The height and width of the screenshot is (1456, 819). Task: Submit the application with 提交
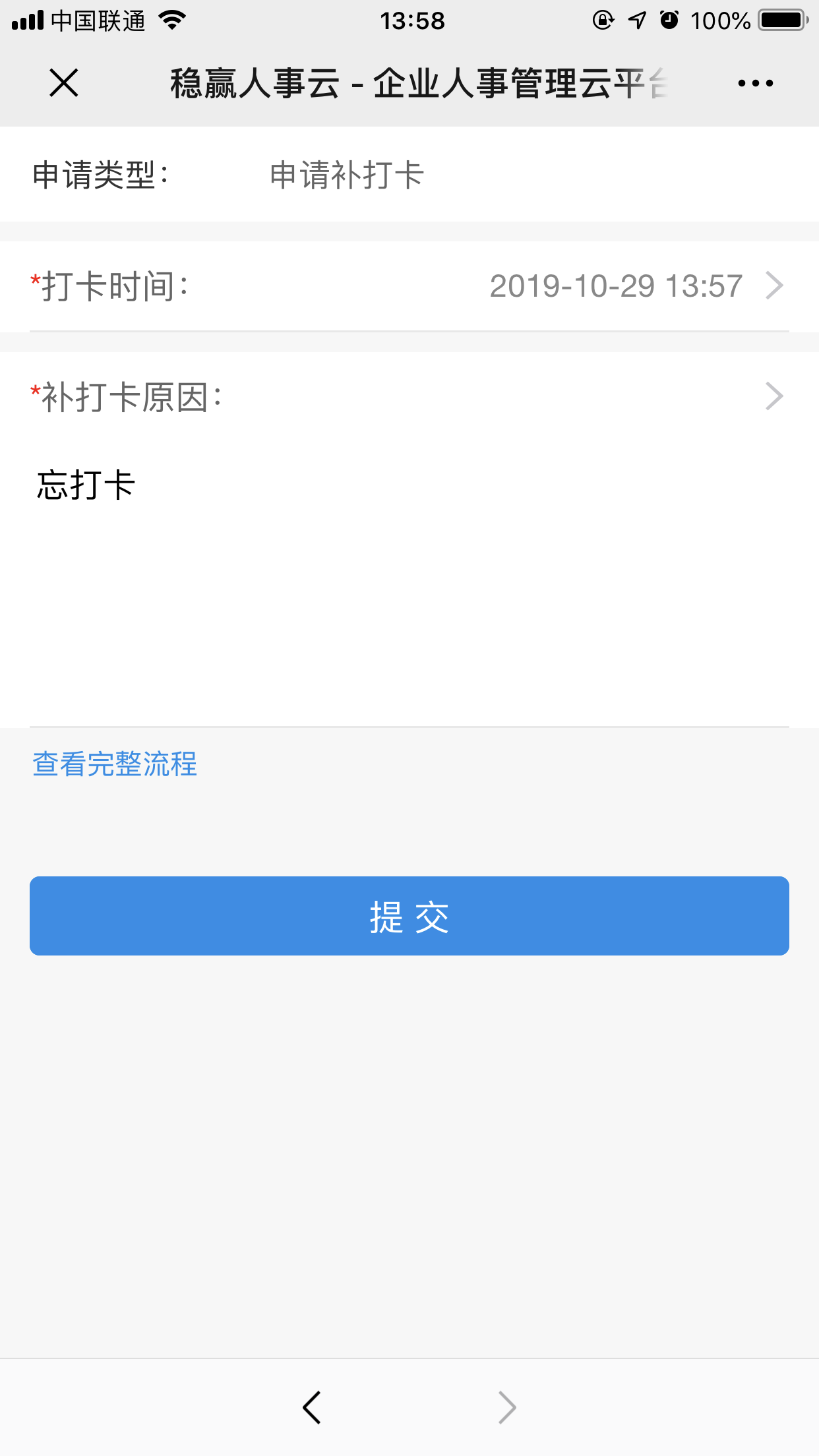pyautogui.click(x=409, y=916)
